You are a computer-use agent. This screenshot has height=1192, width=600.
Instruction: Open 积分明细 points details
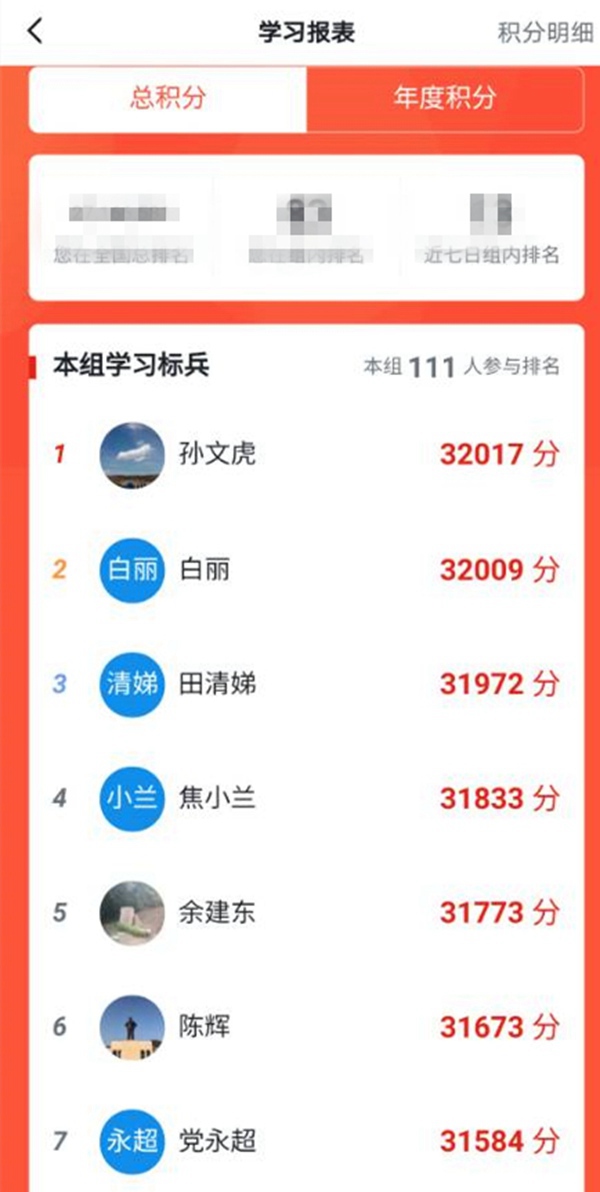click(x=545, y=32)
